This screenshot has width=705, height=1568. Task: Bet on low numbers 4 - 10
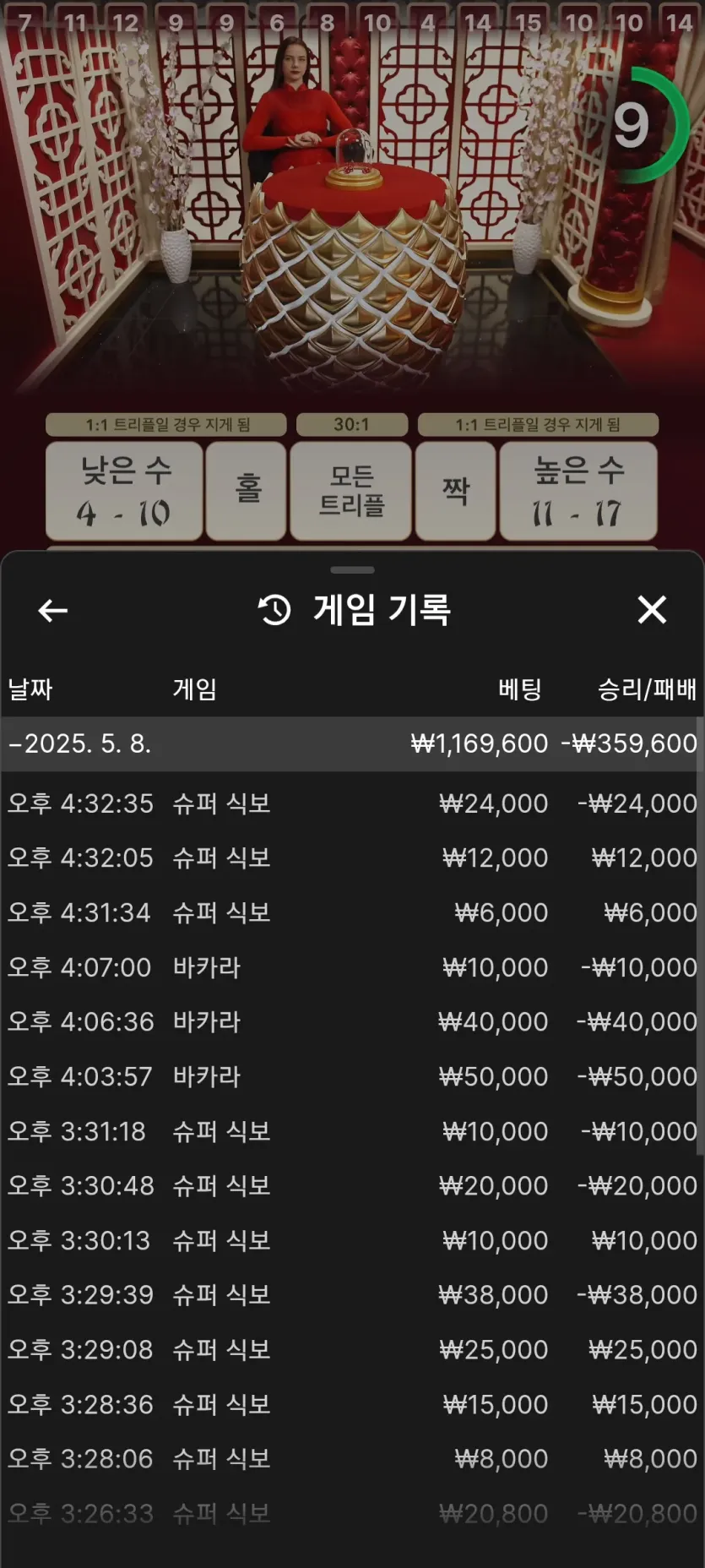124,491
